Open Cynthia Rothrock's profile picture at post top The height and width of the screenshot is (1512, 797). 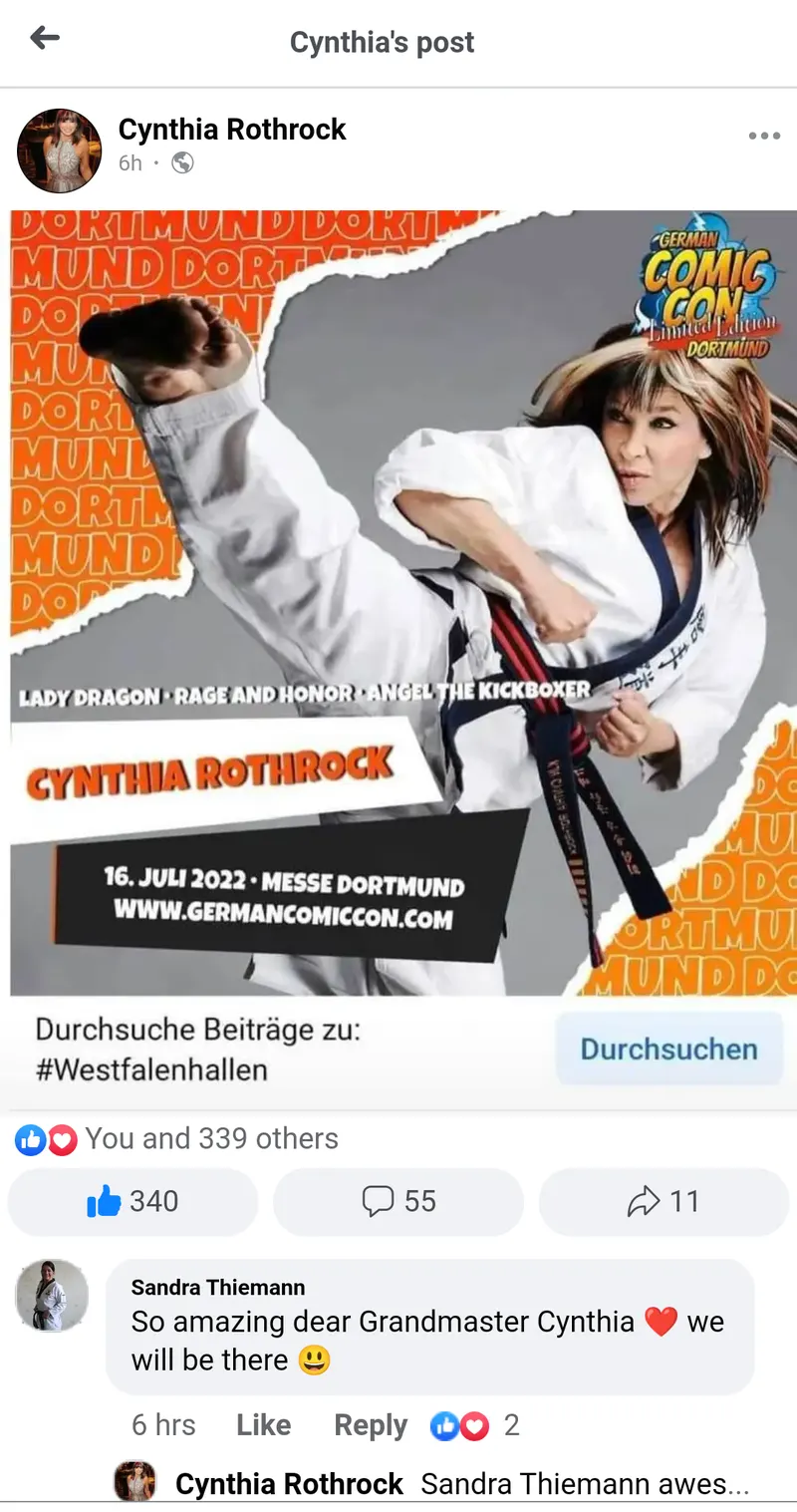coord(59,151)
